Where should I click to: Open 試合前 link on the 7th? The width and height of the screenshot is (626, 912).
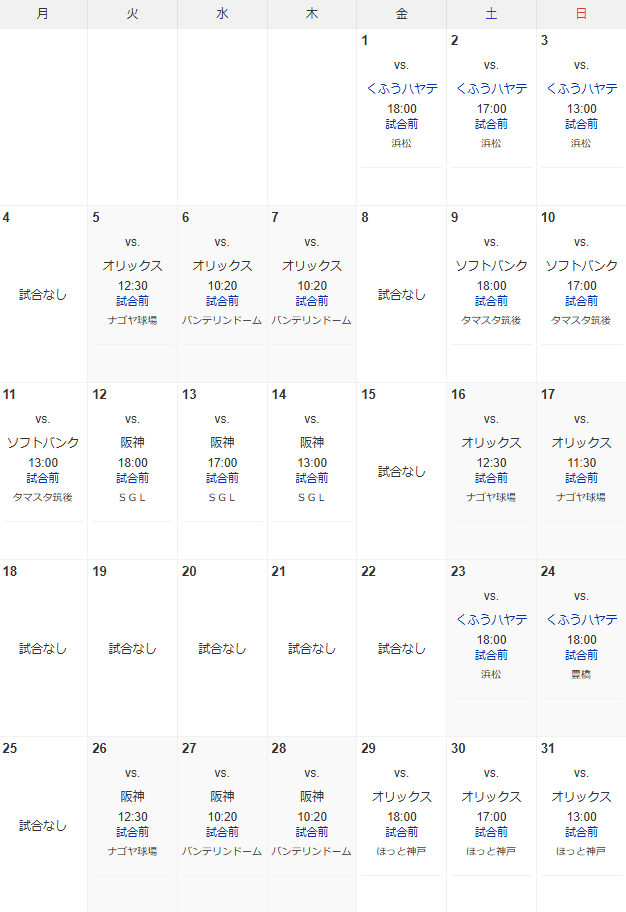tap(311, 301)
